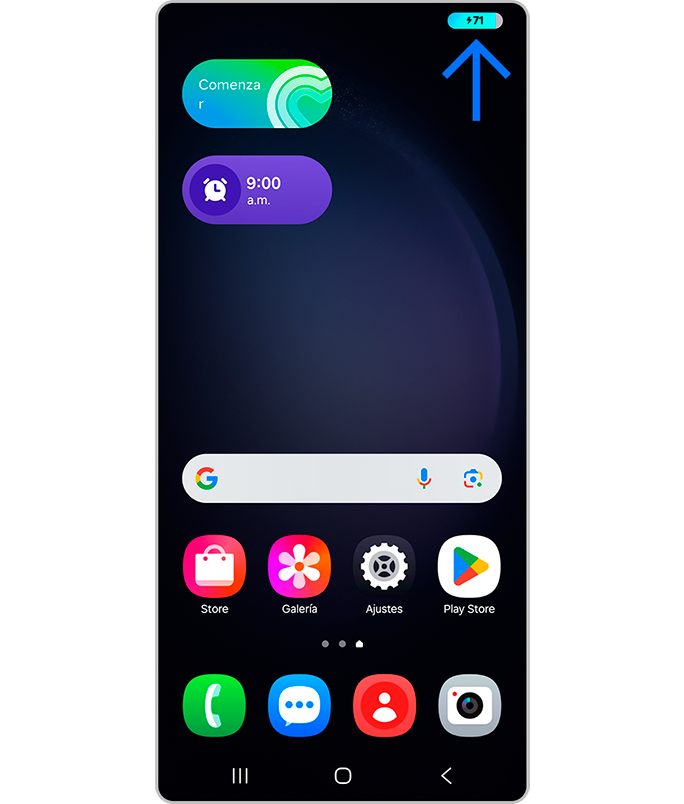The width and height of the screenshot is (684, 804).
Task: Open Google Lens camera search
Action: click(473, 479)
